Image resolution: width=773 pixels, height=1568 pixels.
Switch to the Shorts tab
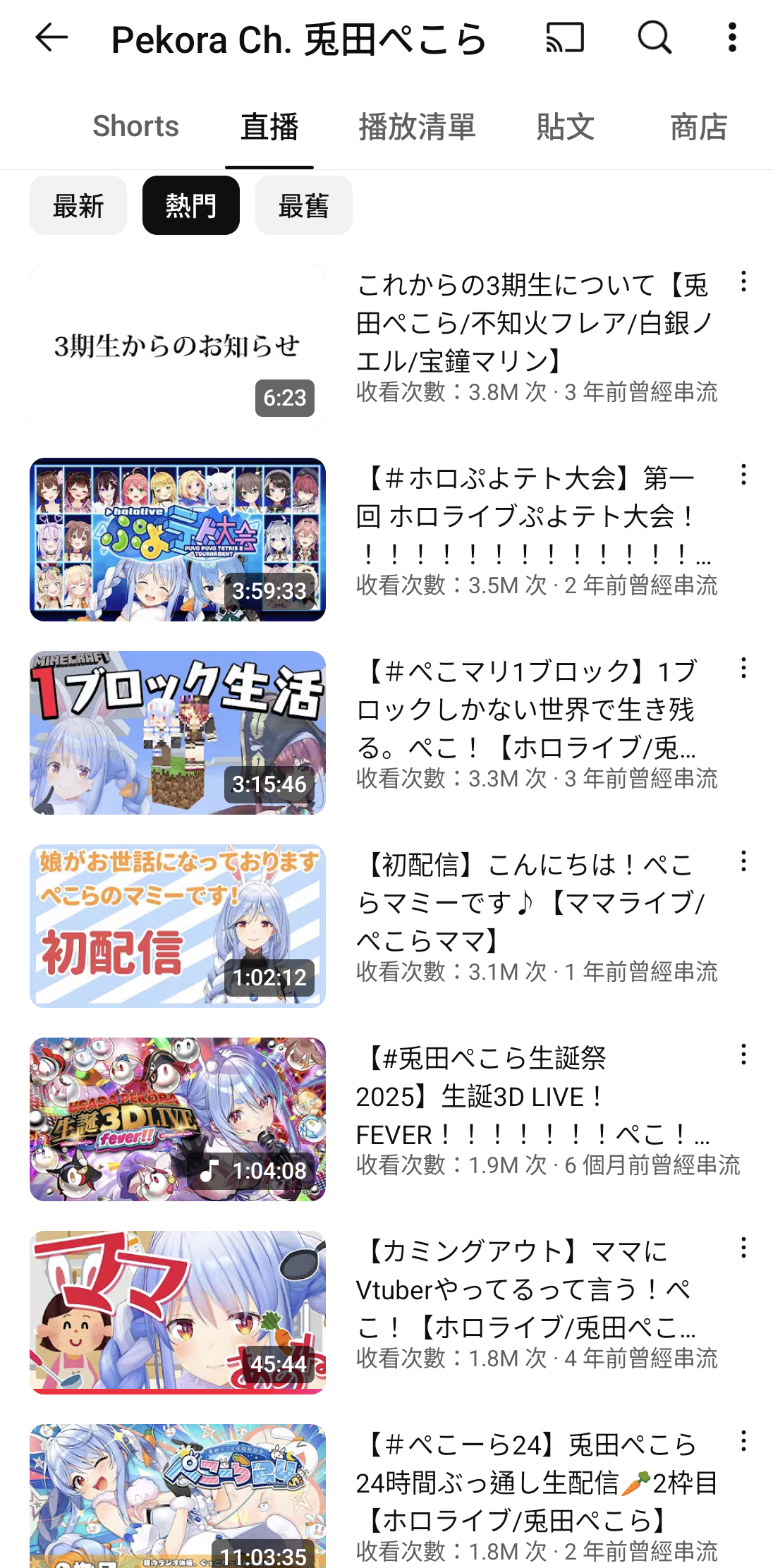[x=135, y=126]
